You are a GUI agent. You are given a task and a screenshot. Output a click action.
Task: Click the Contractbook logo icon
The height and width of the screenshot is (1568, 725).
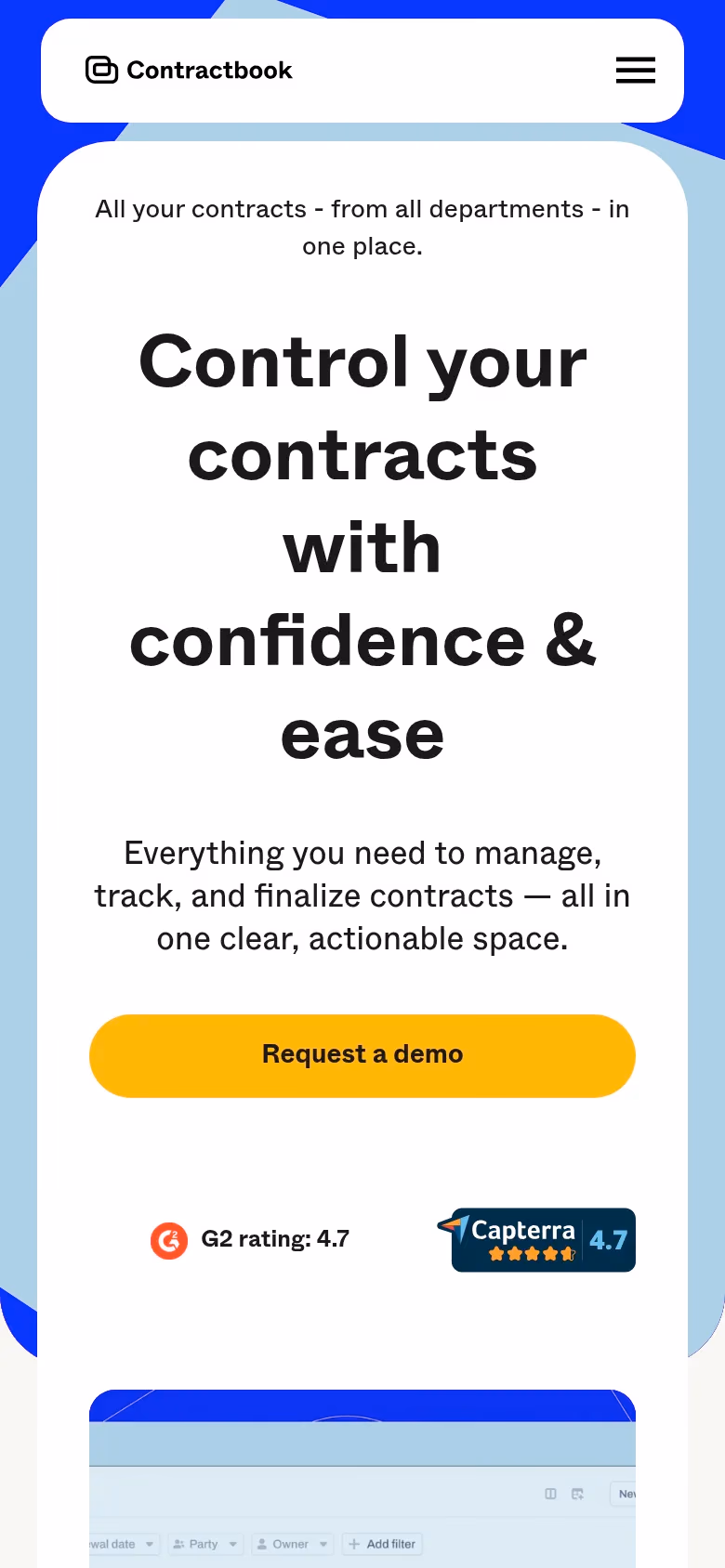tap(102, 70)
